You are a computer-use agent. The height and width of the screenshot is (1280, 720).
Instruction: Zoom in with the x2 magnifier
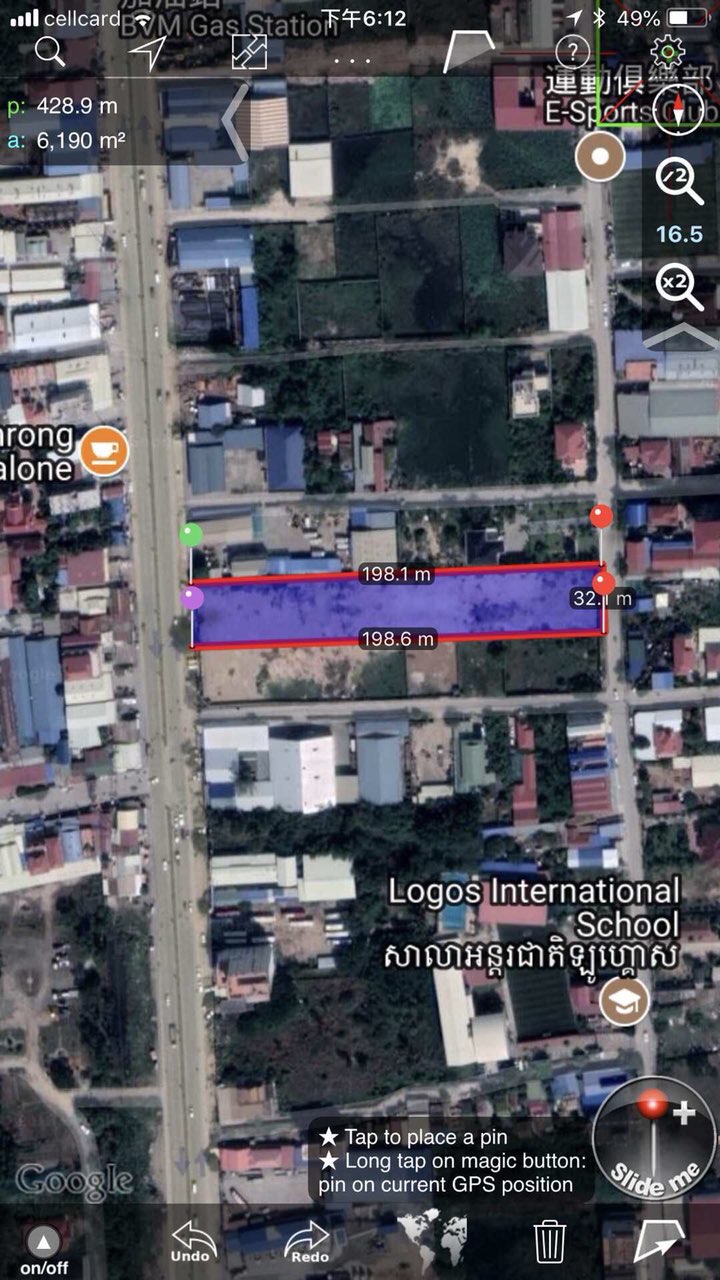tap(679, 284)
